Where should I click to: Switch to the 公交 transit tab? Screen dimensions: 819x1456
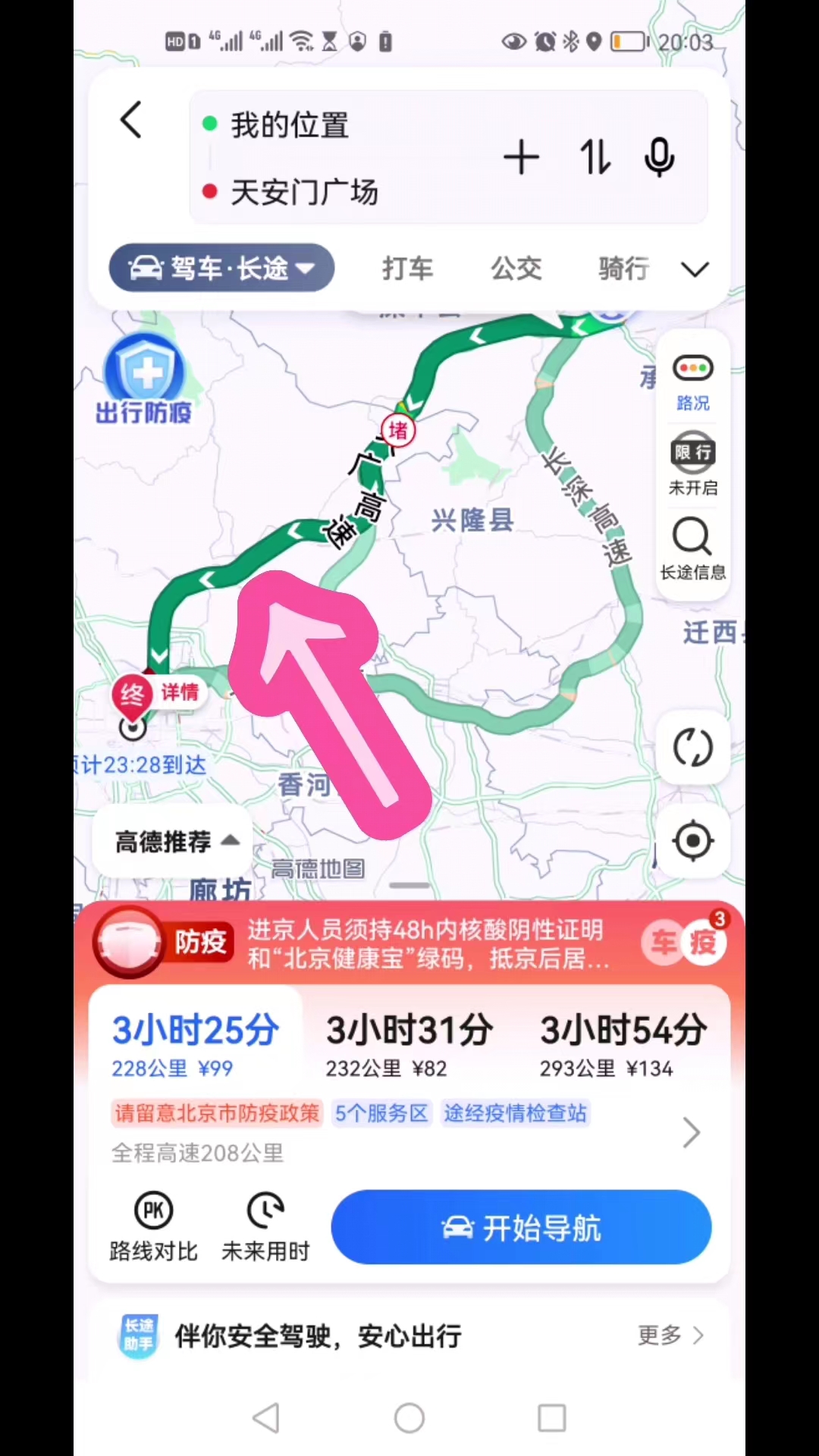516,269
